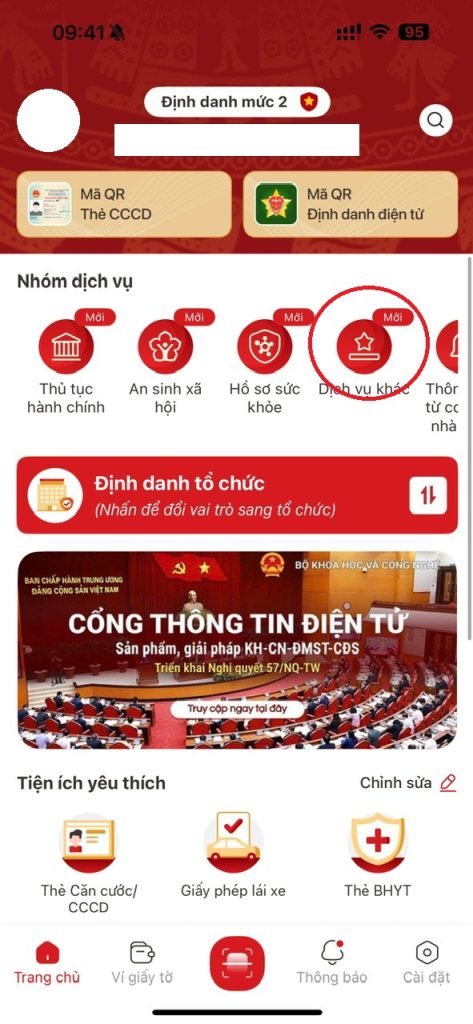Open Mã QR Định danh điện tử
Image resolution: width=473 pixels, height=1024 pixels.
pyautogui.click(x=350, y=204)
